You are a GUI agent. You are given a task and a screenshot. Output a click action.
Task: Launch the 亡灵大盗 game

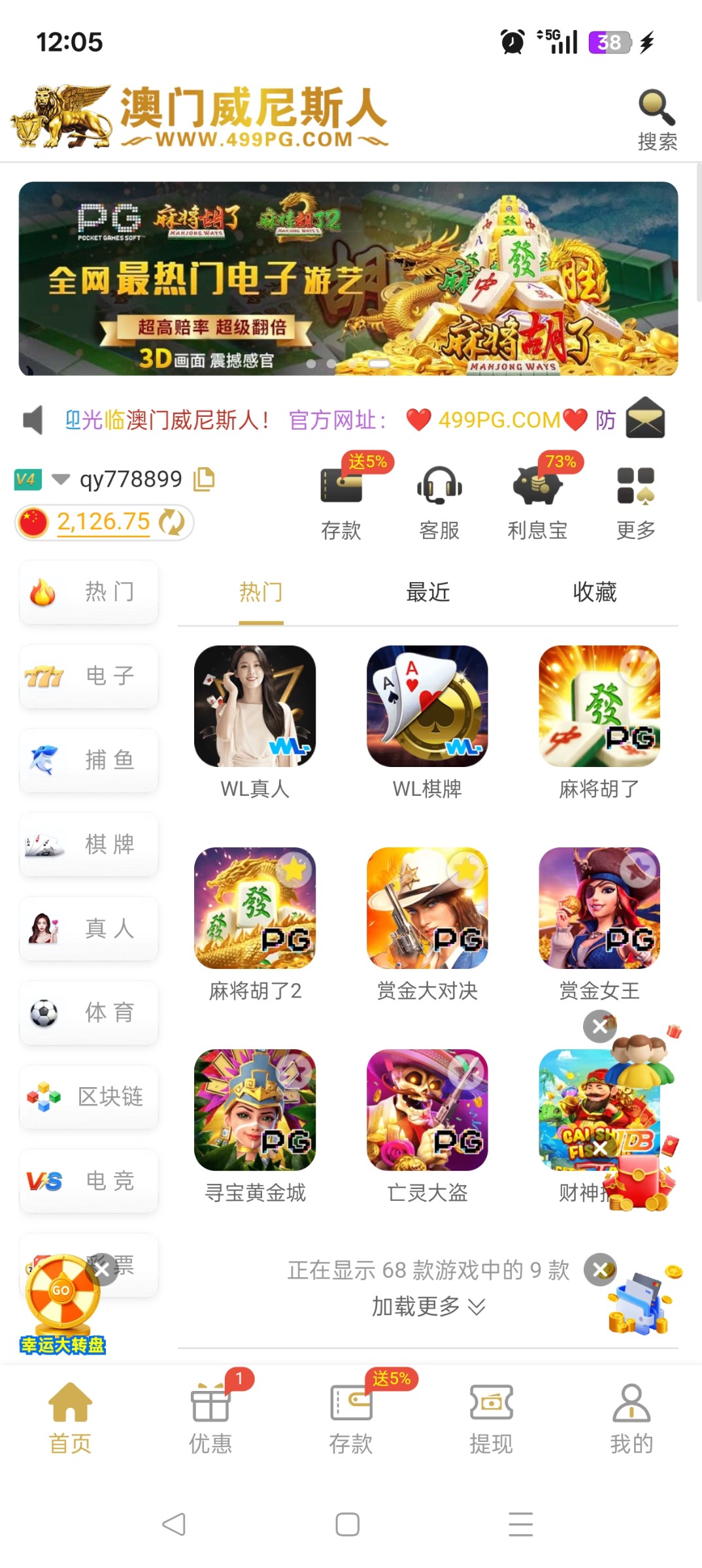point(427,1110)
